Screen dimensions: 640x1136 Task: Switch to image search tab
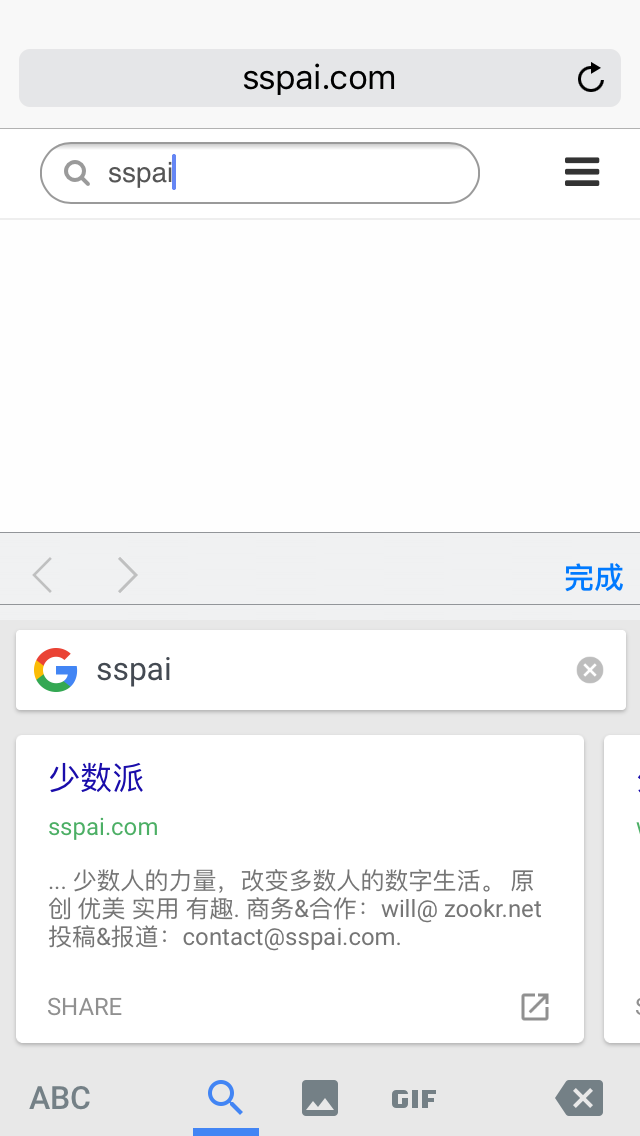pyautogui.click(x=320, y=1098)
